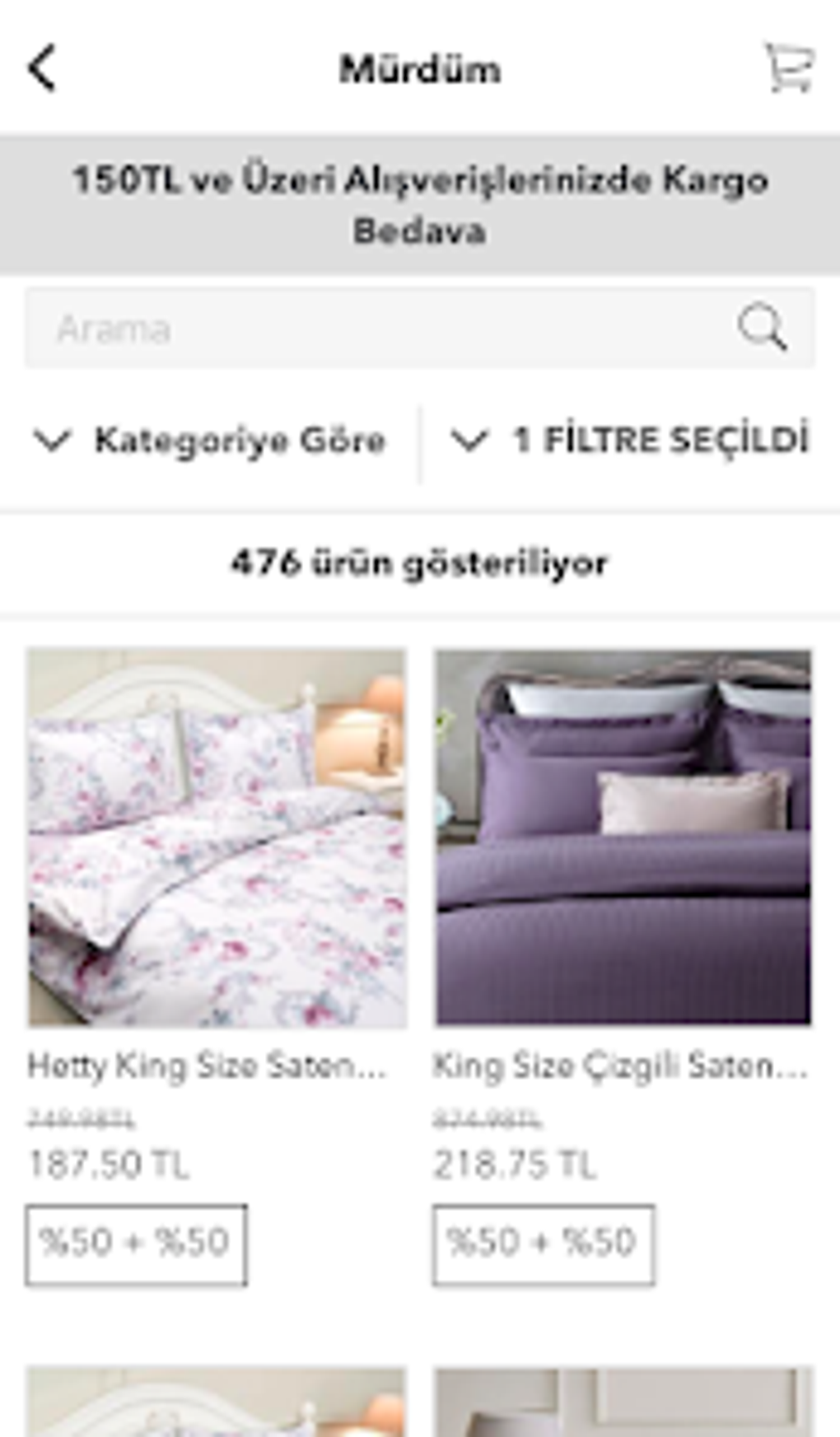Tap the Arama search field

(x=419, y=328)
